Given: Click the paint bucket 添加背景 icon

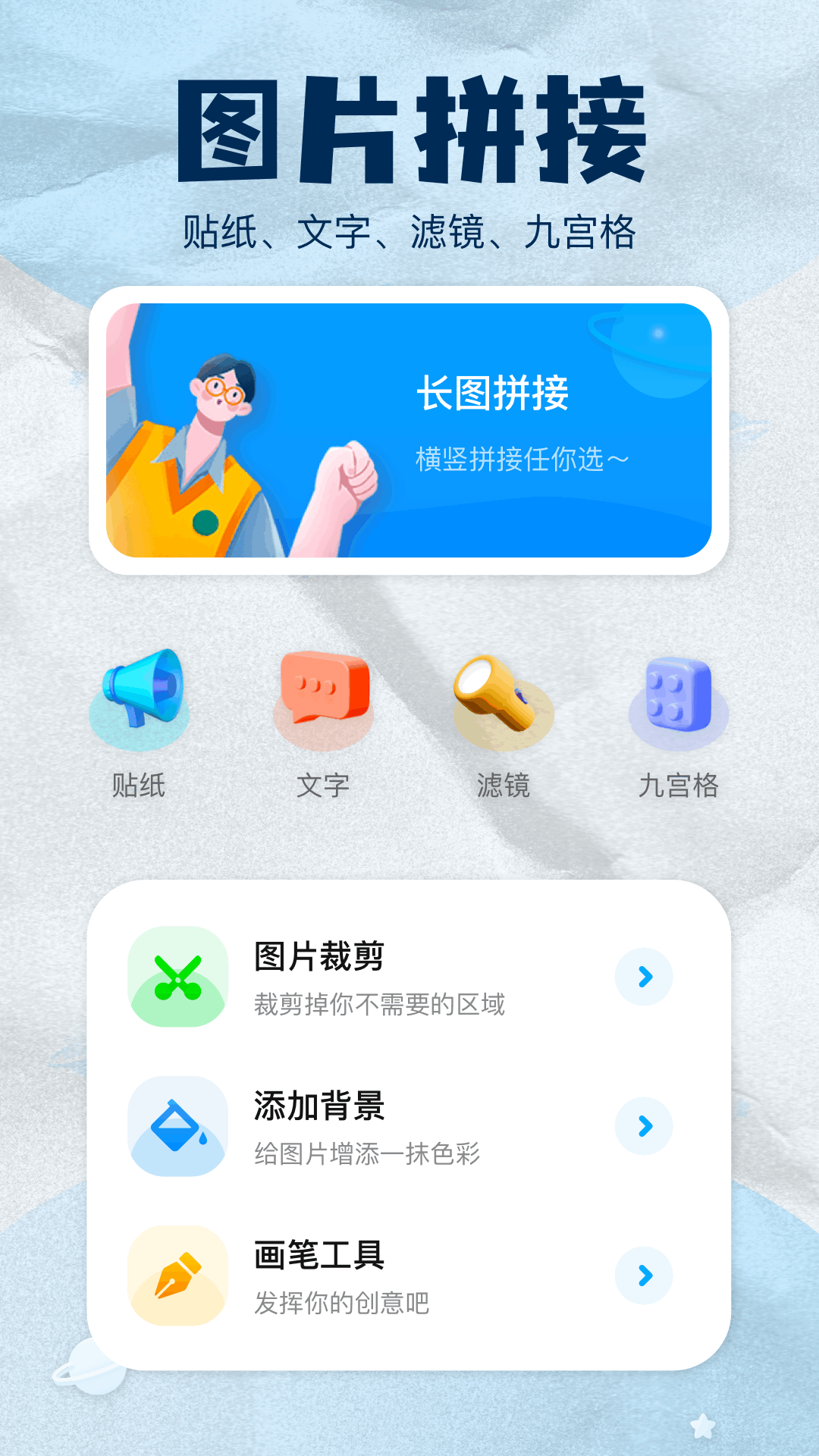Looking at the screenshot, I should pyautogui.click(x=177, y=1128).
